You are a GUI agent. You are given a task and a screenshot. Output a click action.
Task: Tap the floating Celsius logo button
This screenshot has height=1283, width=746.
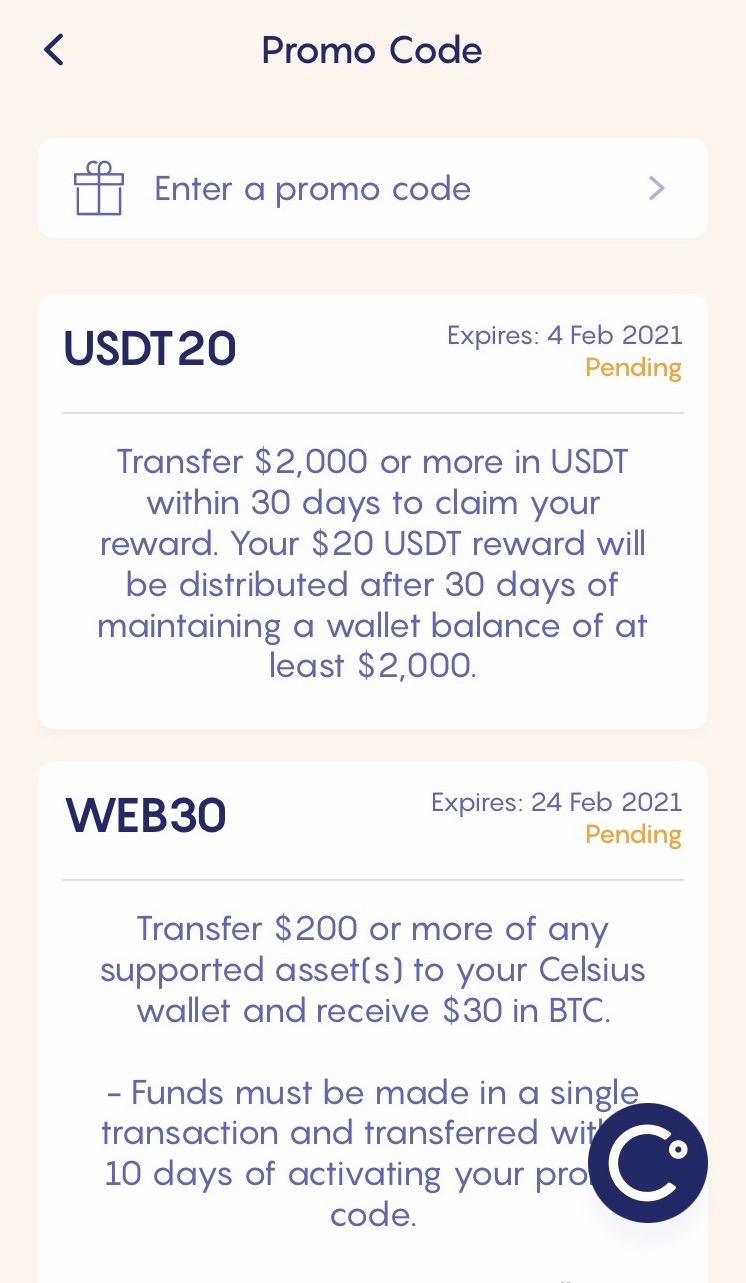click(648, 1163)
